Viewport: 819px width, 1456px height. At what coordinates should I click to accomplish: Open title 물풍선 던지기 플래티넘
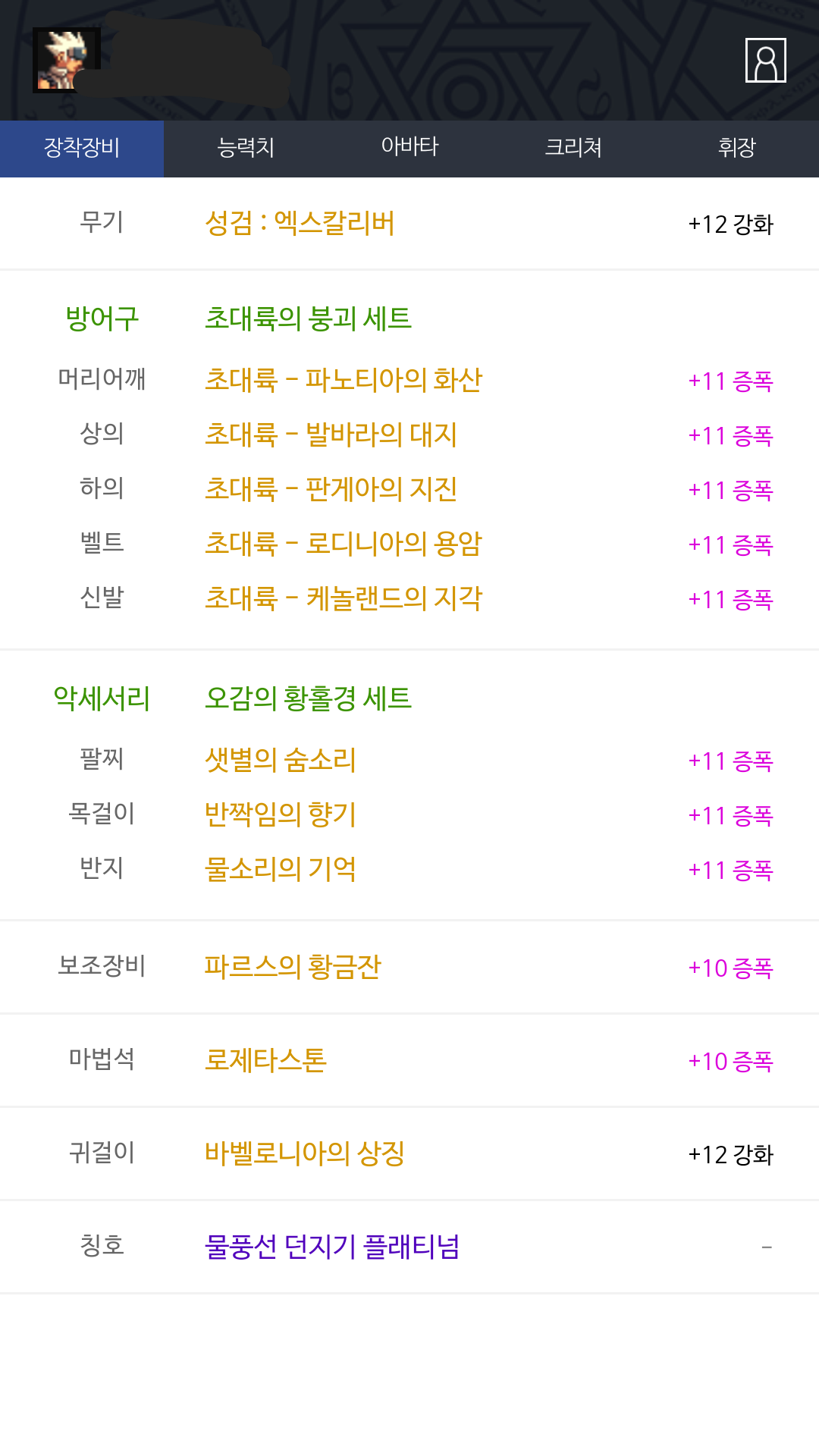(x=332, y=1247)
